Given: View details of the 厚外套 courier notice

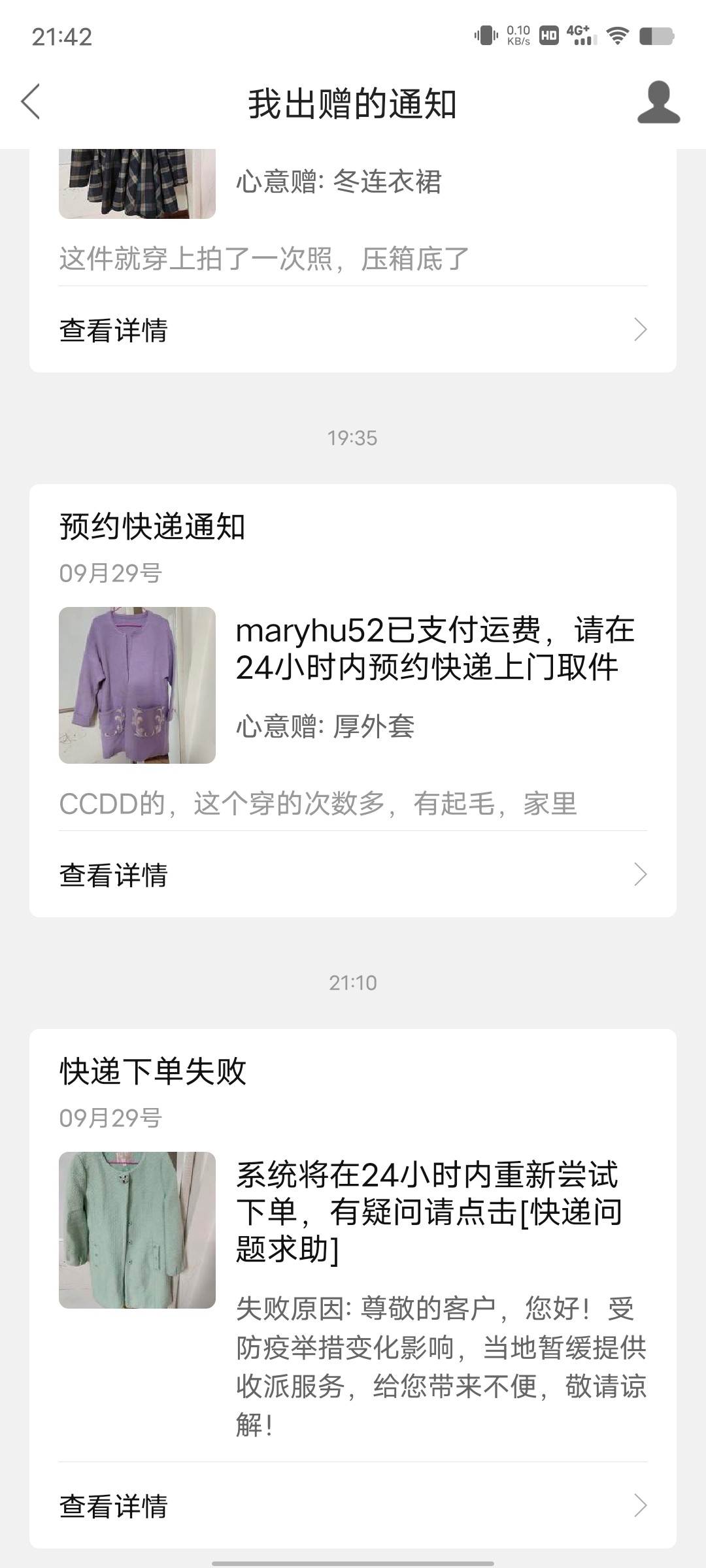Looking at the screenshot, I should [x=353, y=875].
